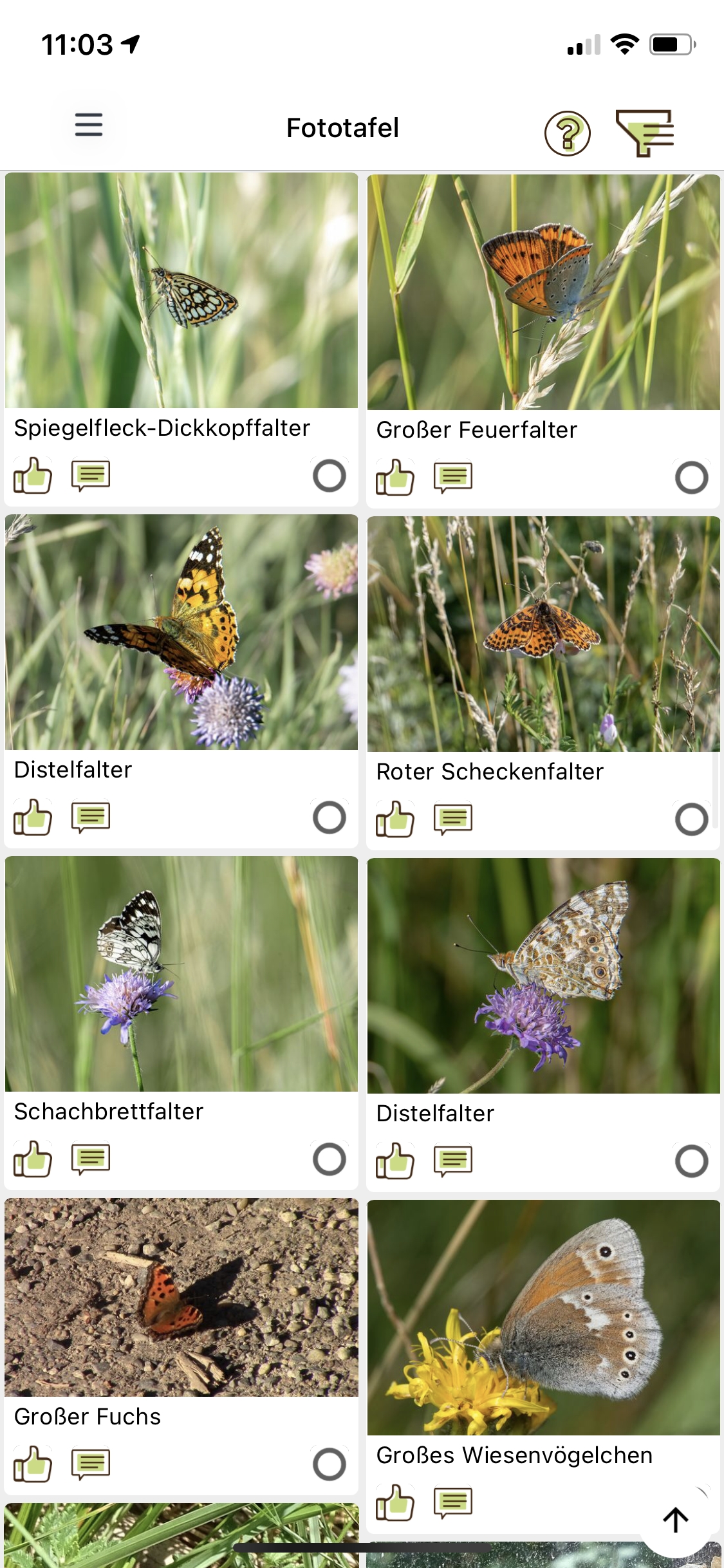This screenshot has width=724, height=1568.
Task: Open the hamburger menu
Action: click(89, 125)
